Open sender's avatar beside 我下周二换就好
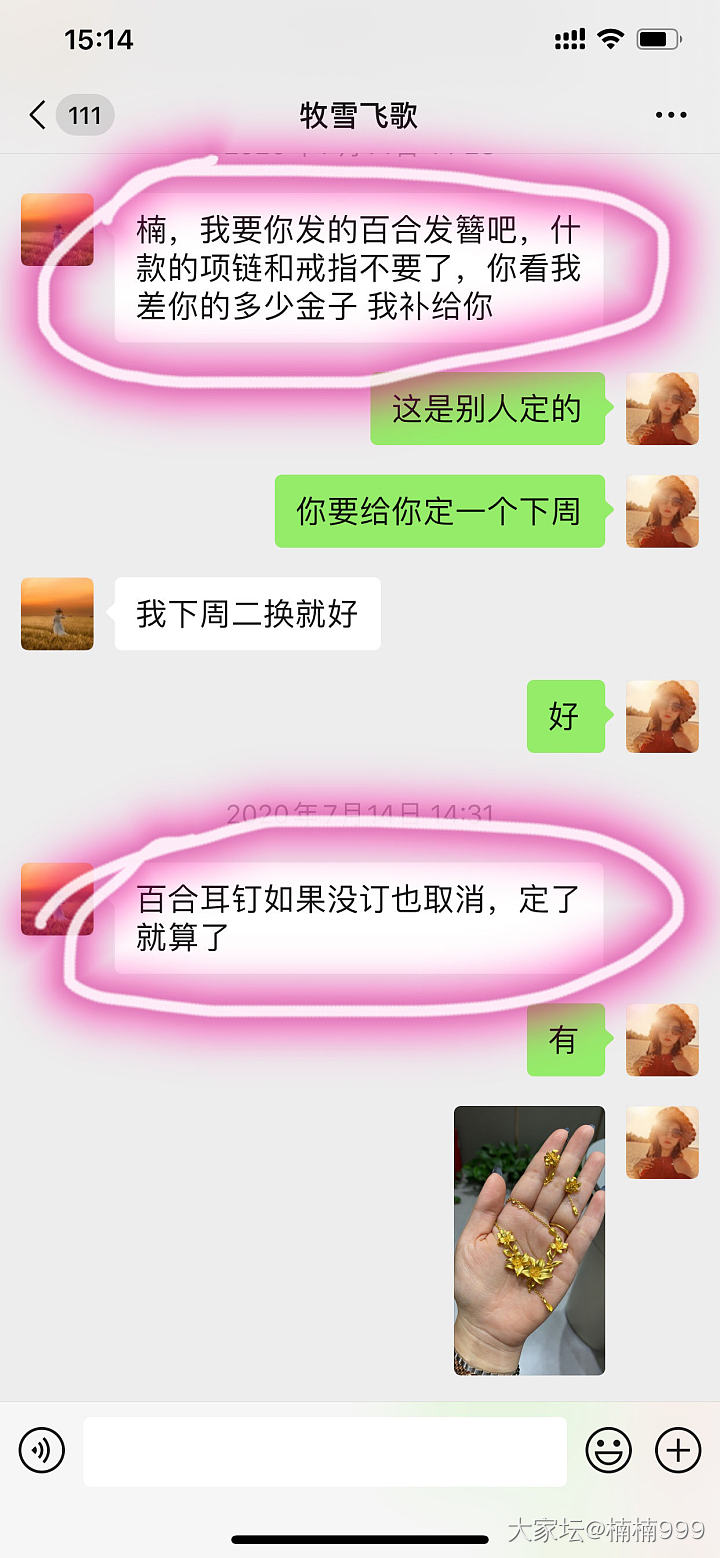Image resolution: width=720 pixels, height=1558 pixels. tap(57, 613)
